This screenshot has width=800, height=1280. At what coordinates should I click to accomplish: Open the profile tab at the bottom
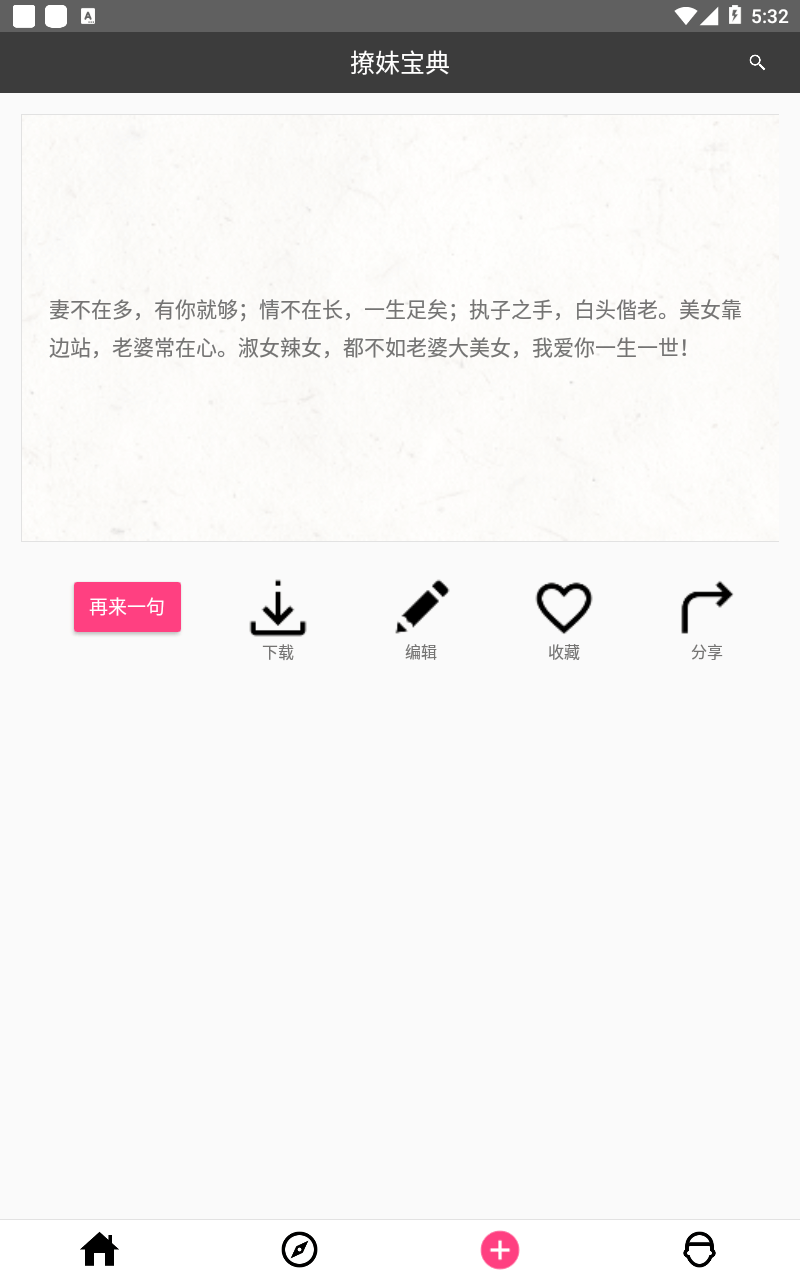tap(700, 1250)
